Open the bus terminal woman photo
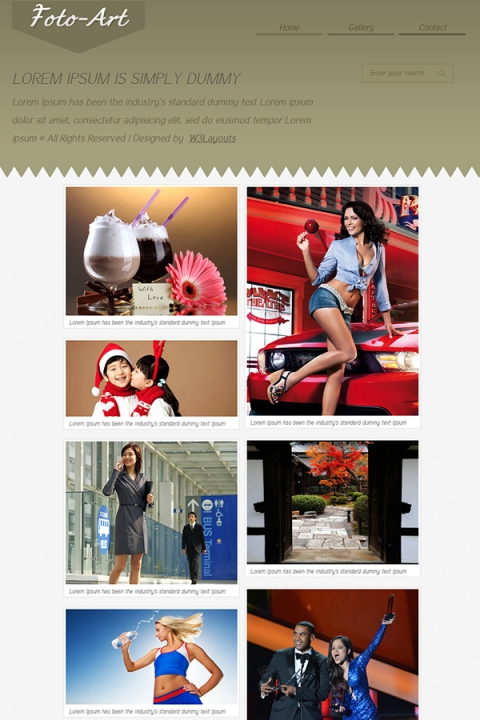 152,512
